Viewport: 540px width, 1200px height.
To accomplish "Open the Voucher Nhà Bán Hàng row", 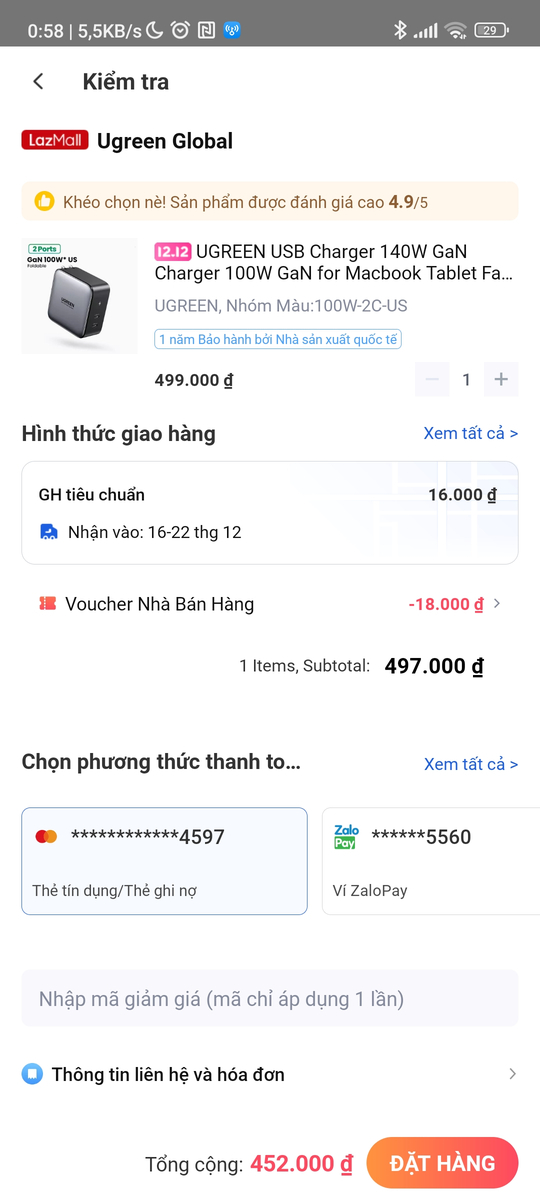I will pos(270,604).
